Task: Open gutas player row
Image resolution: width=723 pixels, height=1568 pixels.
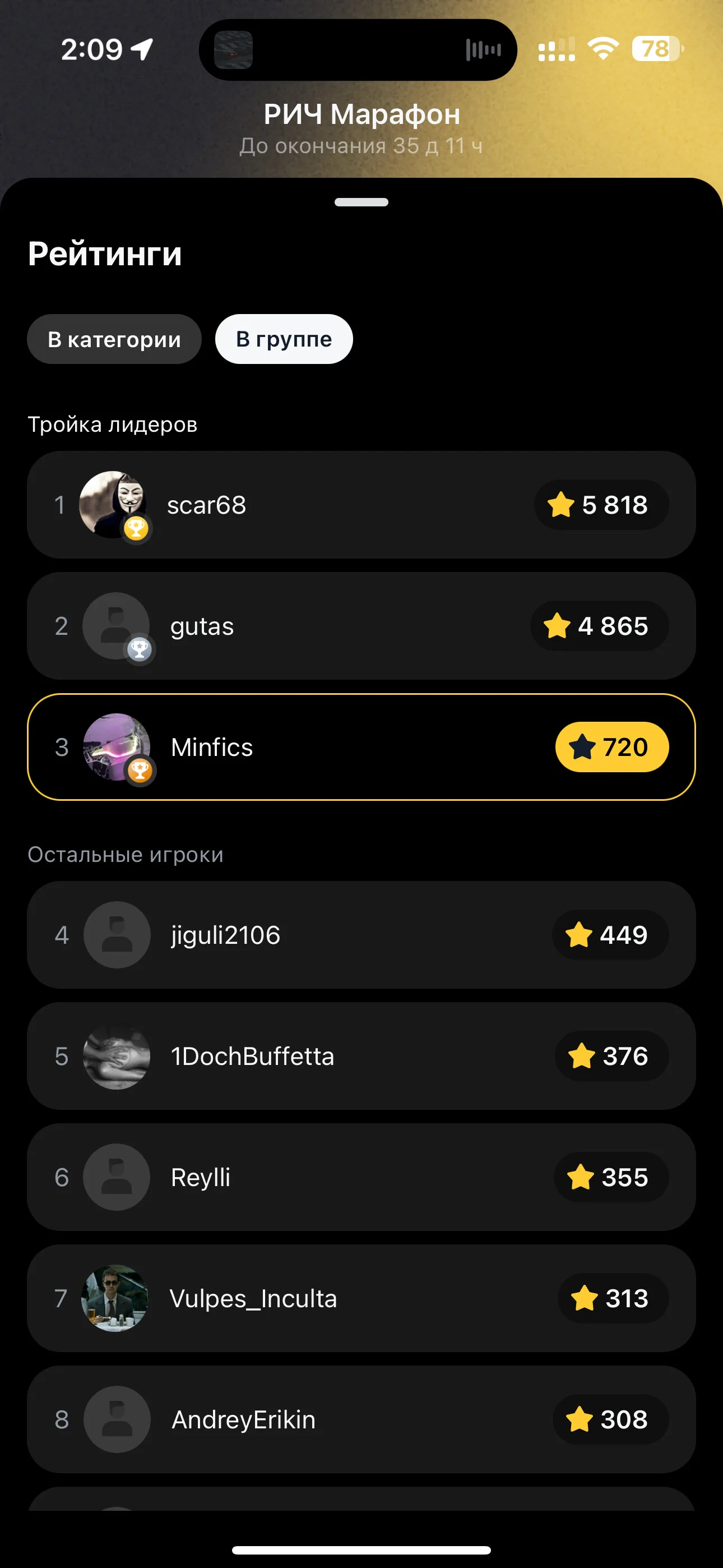Action: point(361,626)
